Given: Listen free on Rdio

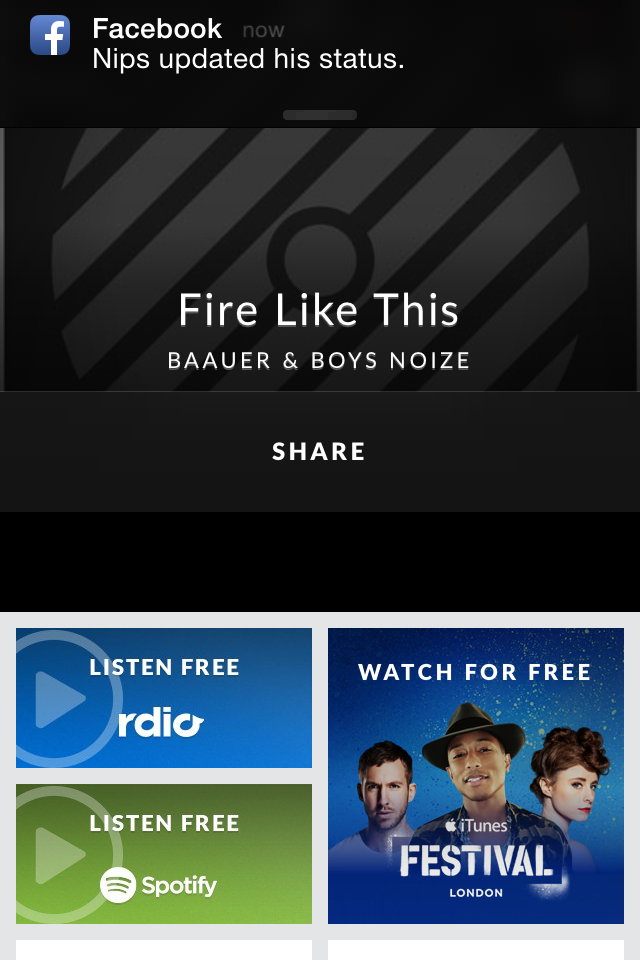Looking at the screenshot, I should (164, 698).
